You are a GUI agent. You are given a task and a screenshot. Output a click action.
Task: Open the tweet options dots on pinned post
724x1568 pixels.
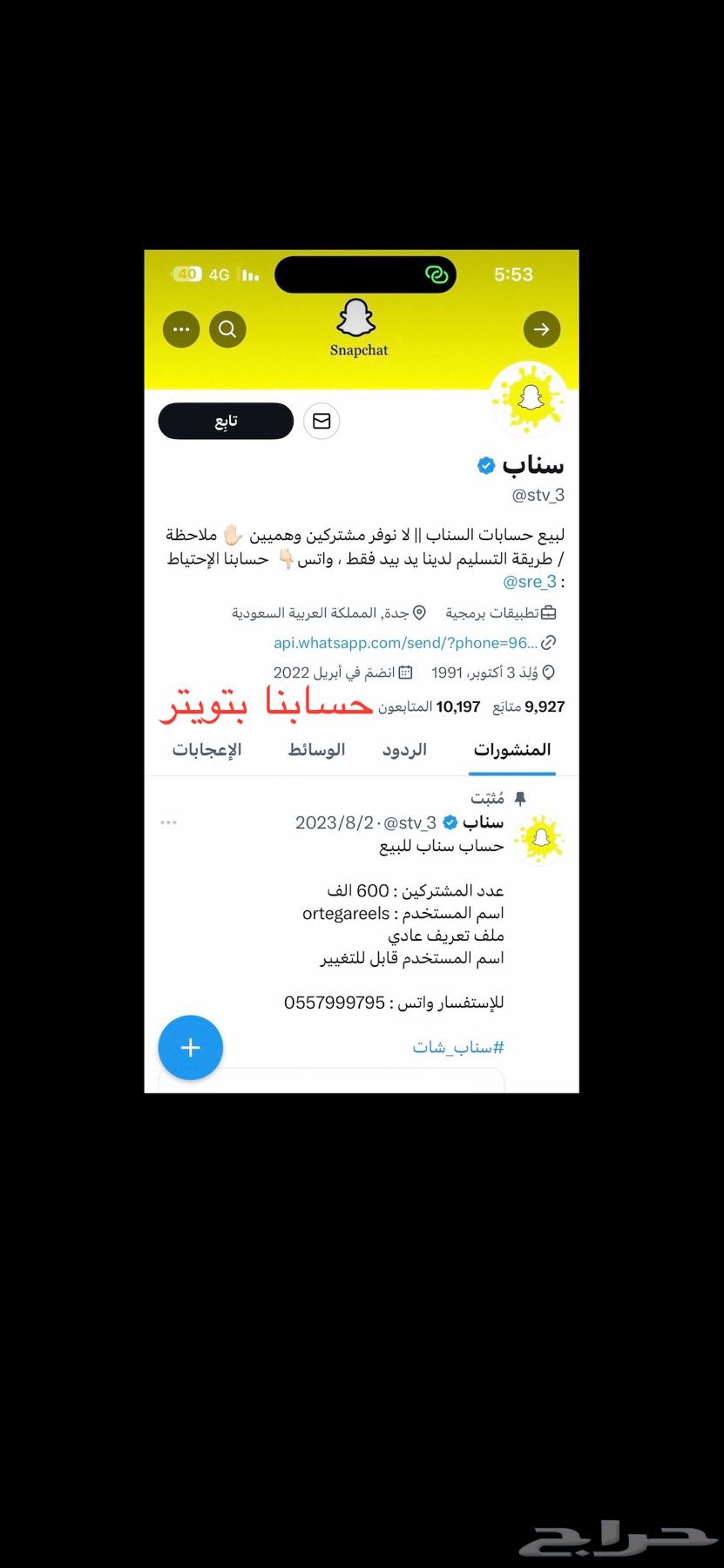click(168, 821)
